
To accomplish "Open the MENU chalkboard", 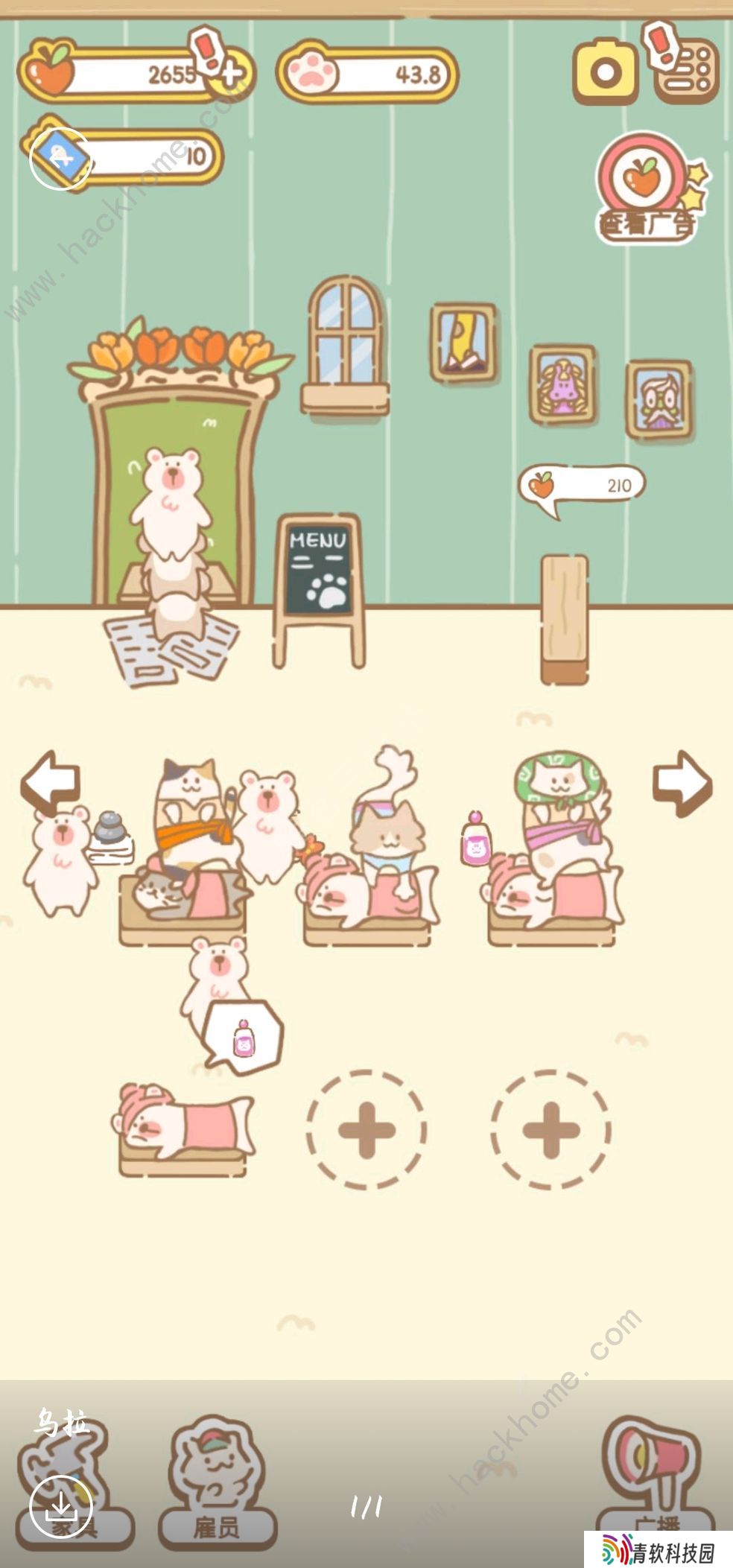I will click(x=318, y=574).
